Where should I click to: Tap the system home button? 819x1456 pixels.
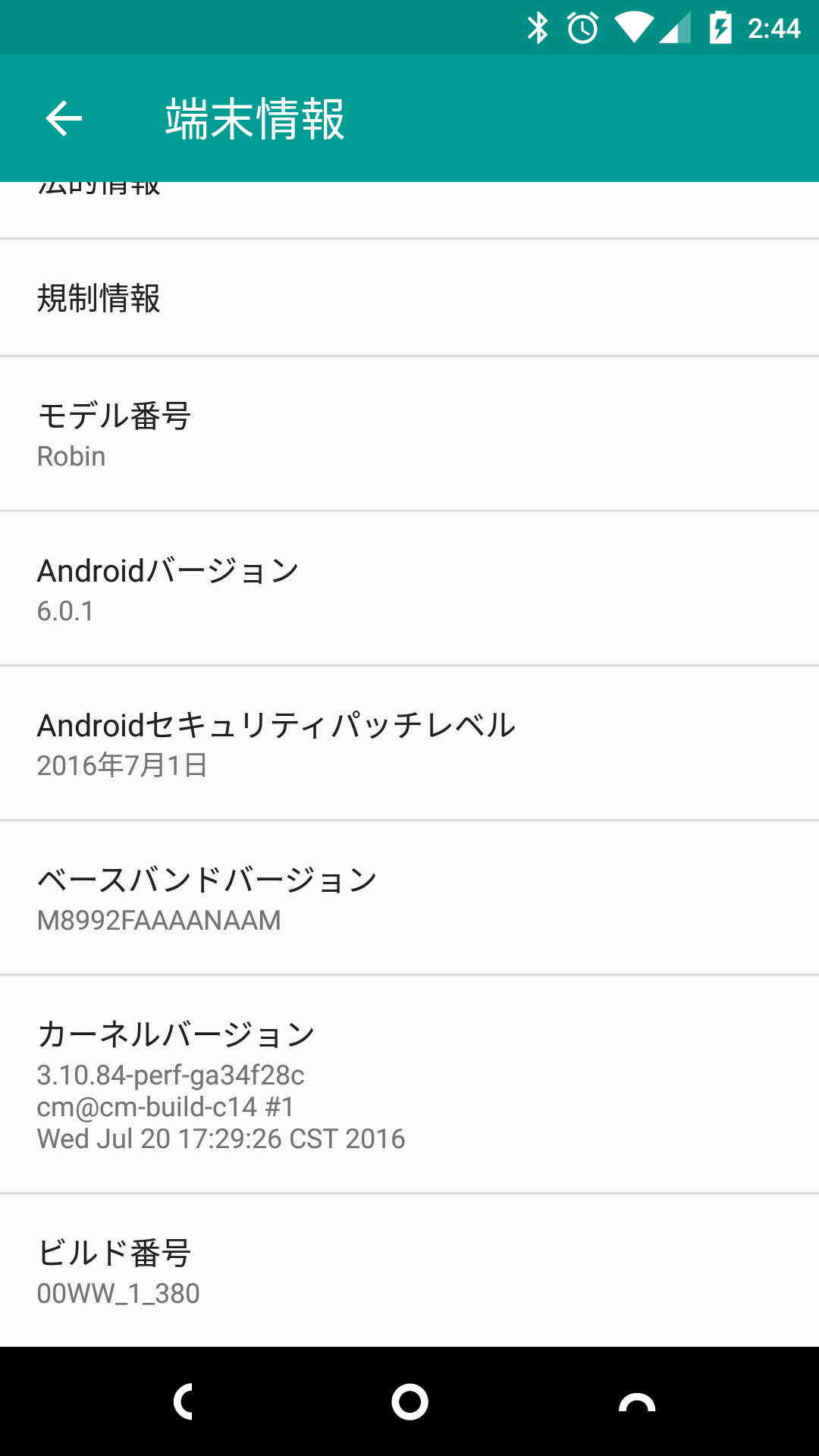pos(409,1401)
